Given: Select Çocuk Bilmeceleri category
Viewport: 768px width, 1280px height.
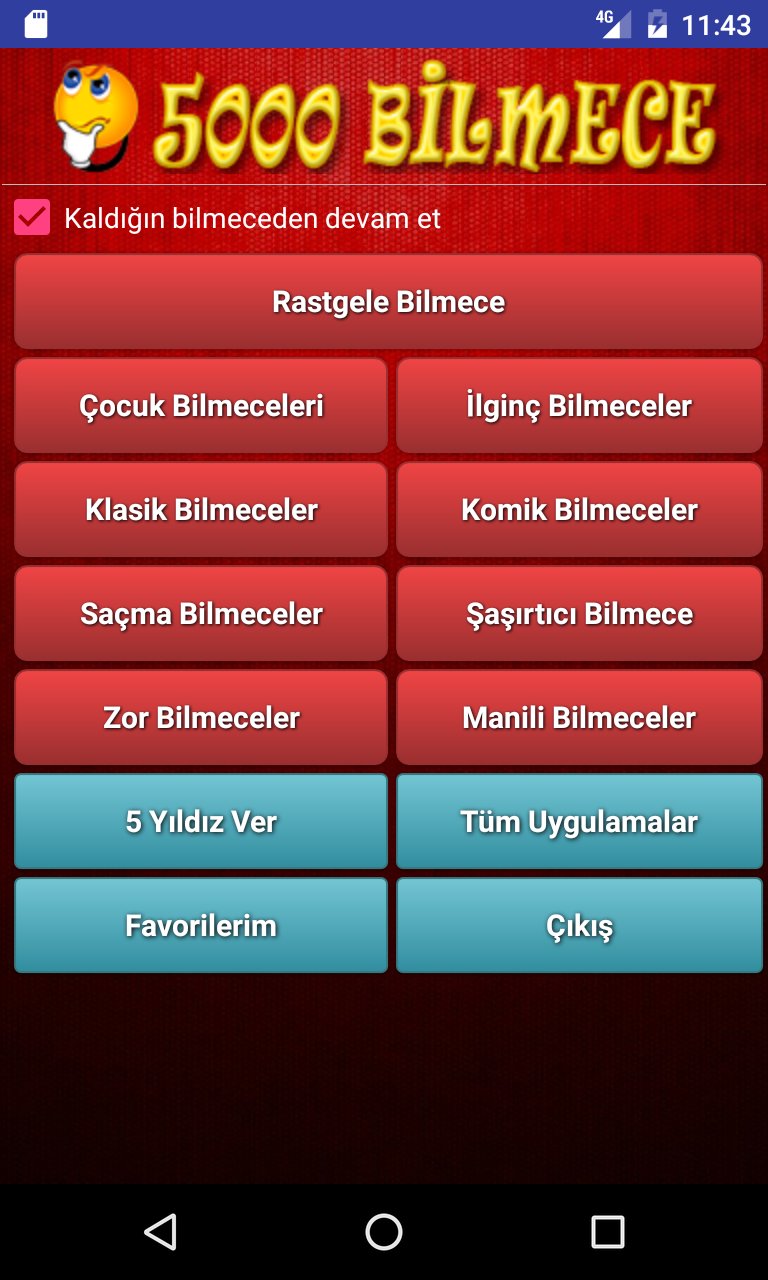Looking at the screenshot, I should [x=201, y=406].
